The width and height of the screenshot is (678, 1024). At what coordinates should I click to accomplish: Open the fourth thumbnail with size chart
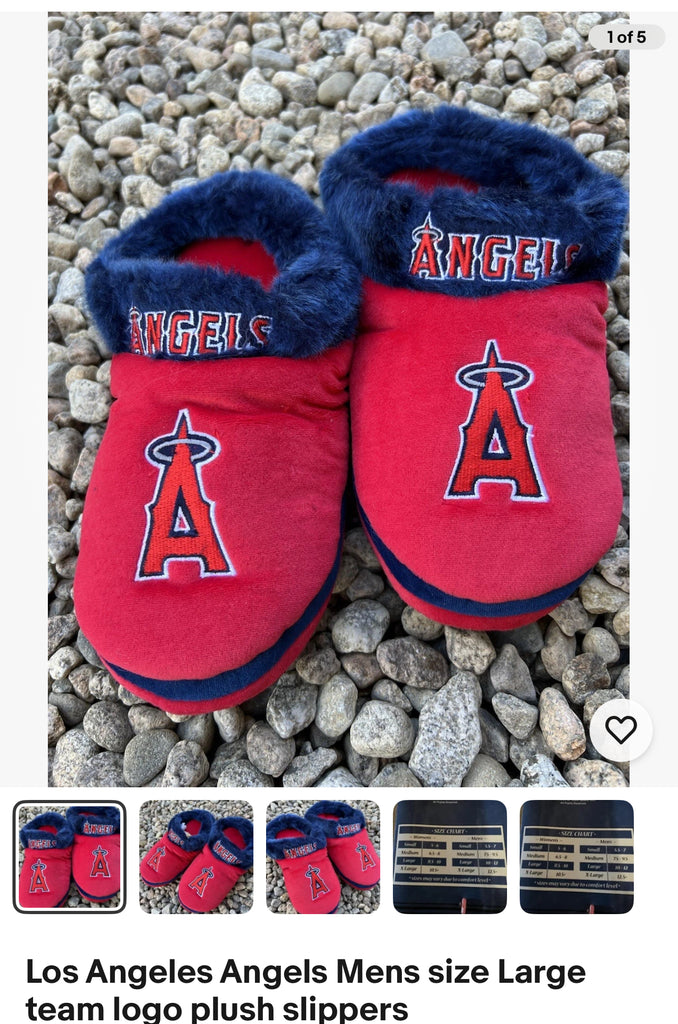click(x=450, y=857)
